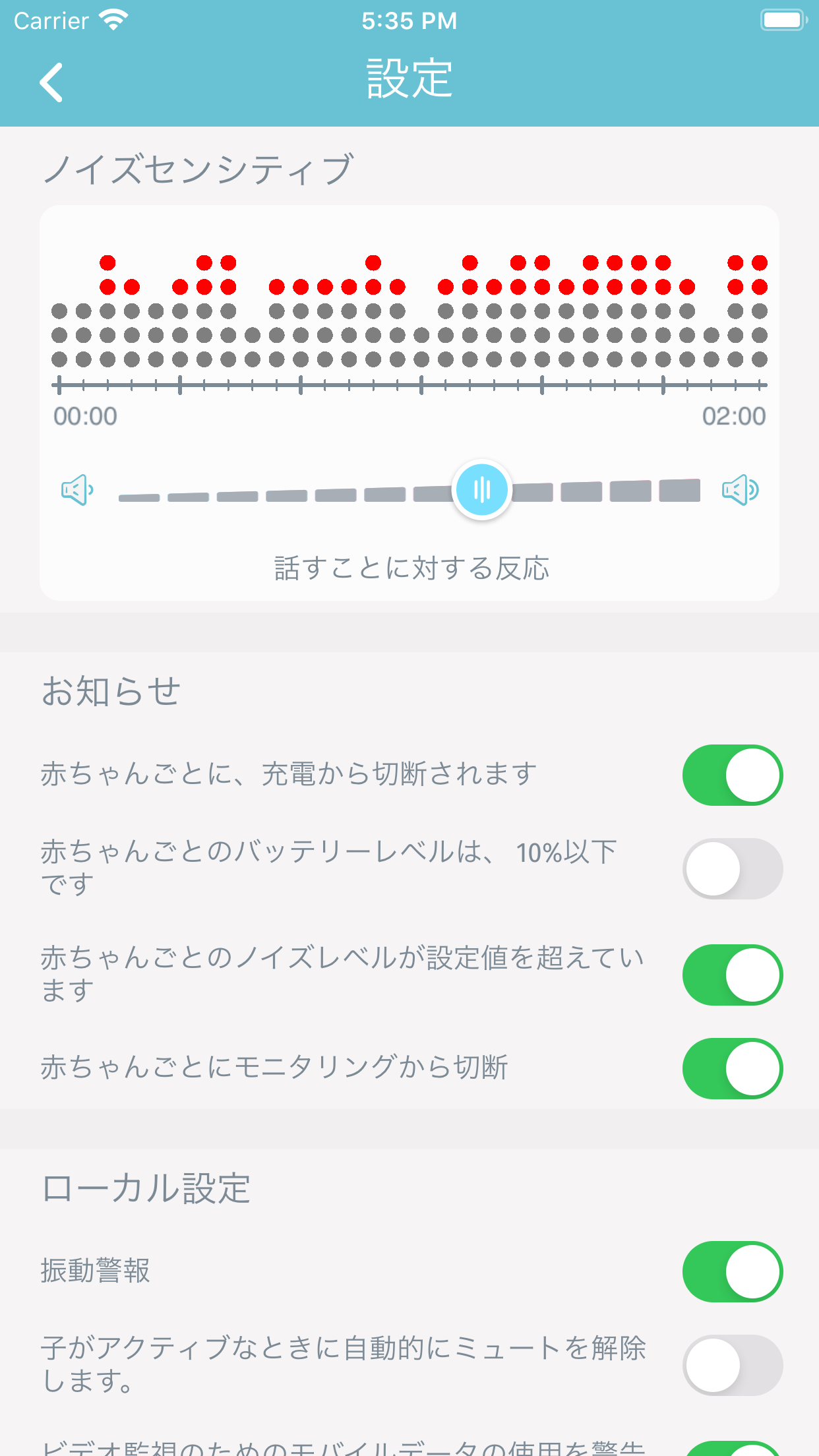Adjust the noise sensitivity threshold slider
Image resolution: width=819 pixels, height=1456 pixels.
pos(482,489)
